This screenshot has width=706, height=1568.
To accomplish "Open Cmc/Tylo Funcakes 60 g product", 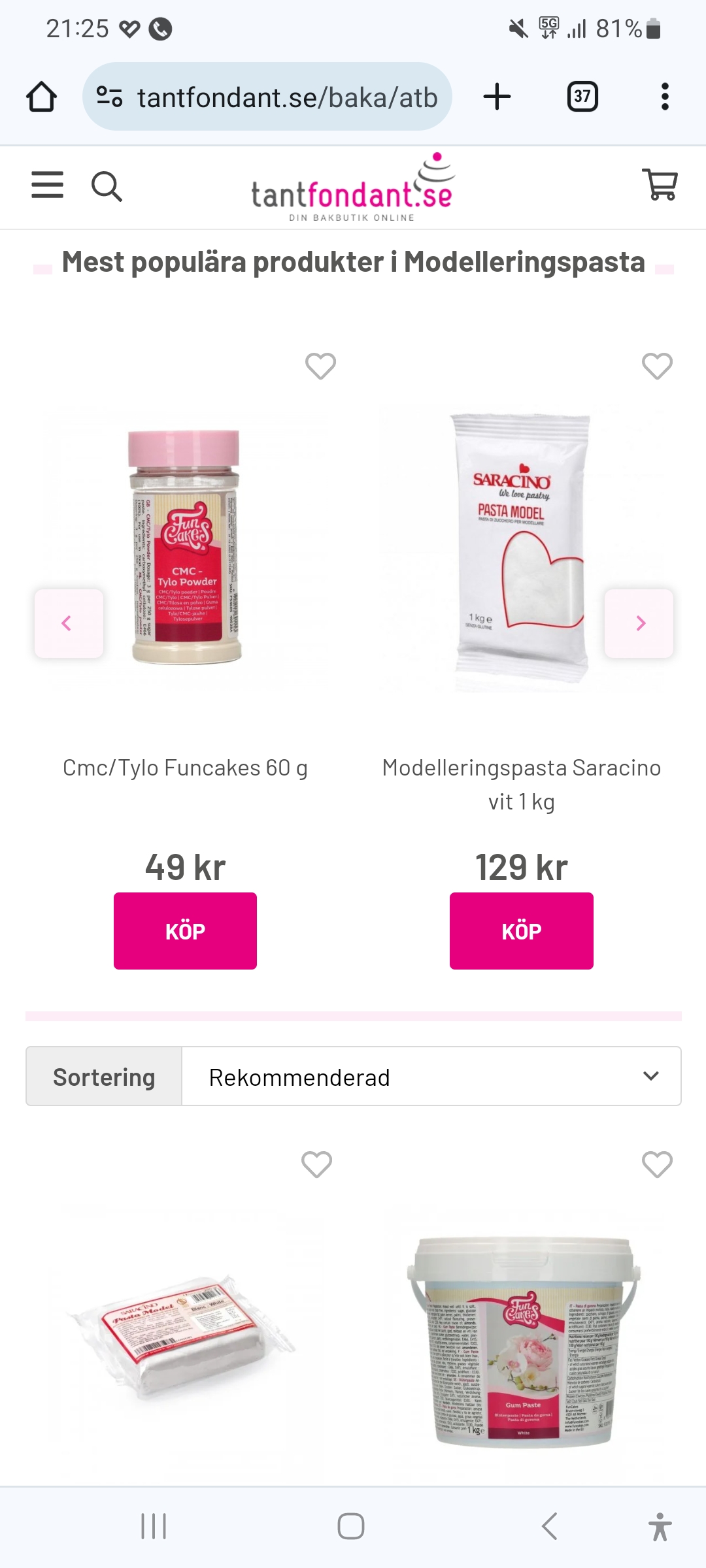I will coord(185,768).
